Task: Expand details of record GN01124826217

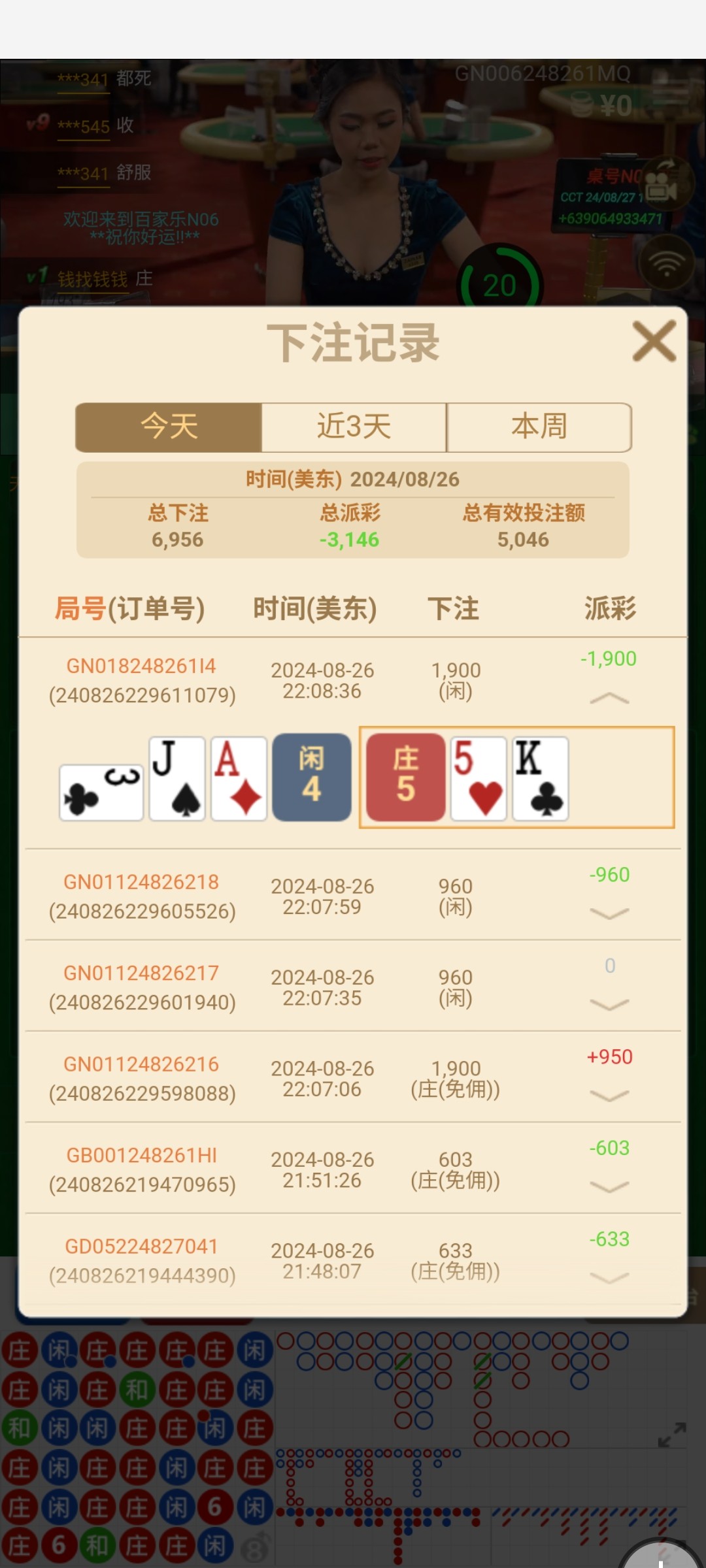Action: pyautogui.click(x=609, y=1004)
